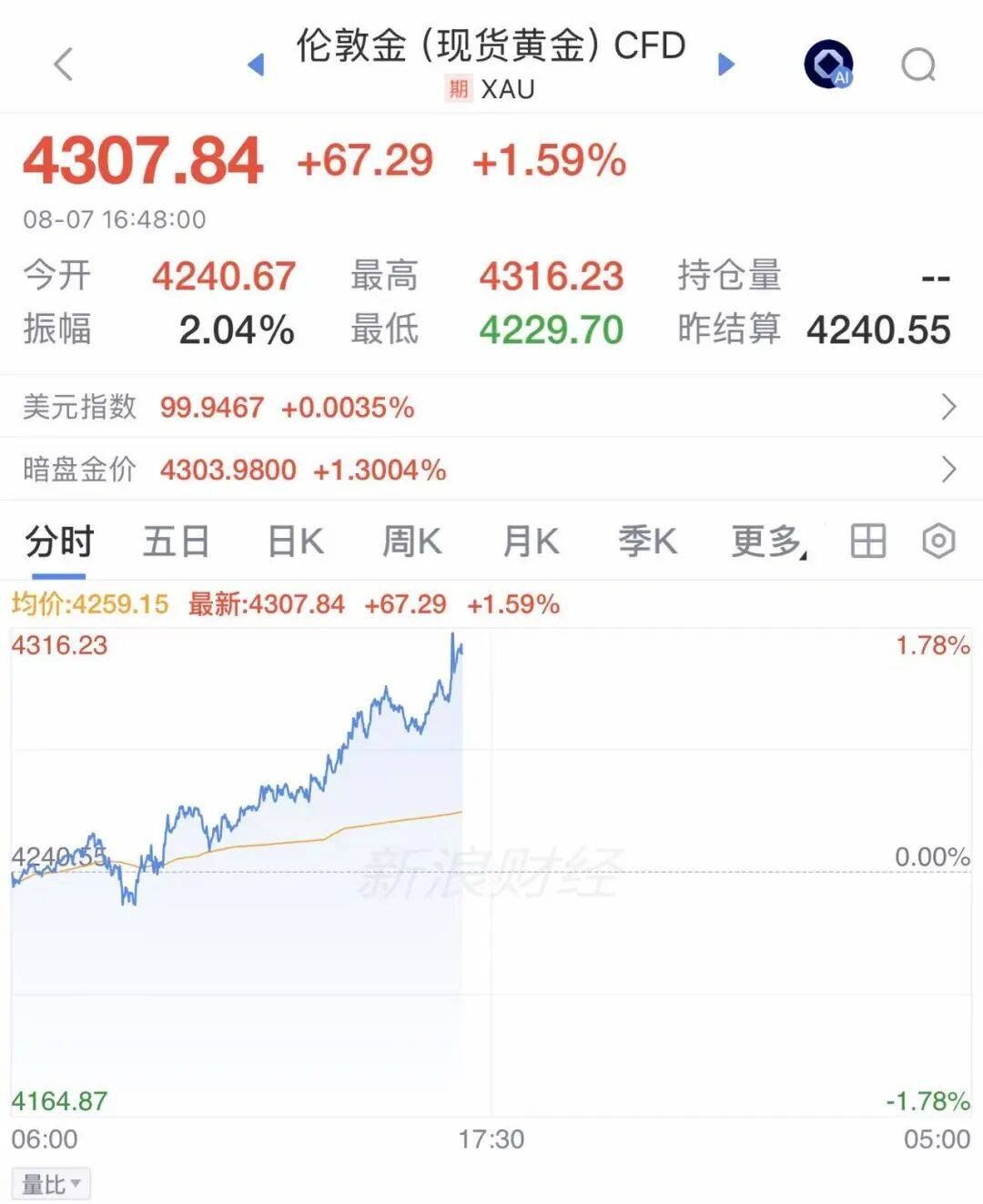This screenshot has width=983, height=1204.
Task: Open chart settings hexagon icon
Action: coord(938,541)
